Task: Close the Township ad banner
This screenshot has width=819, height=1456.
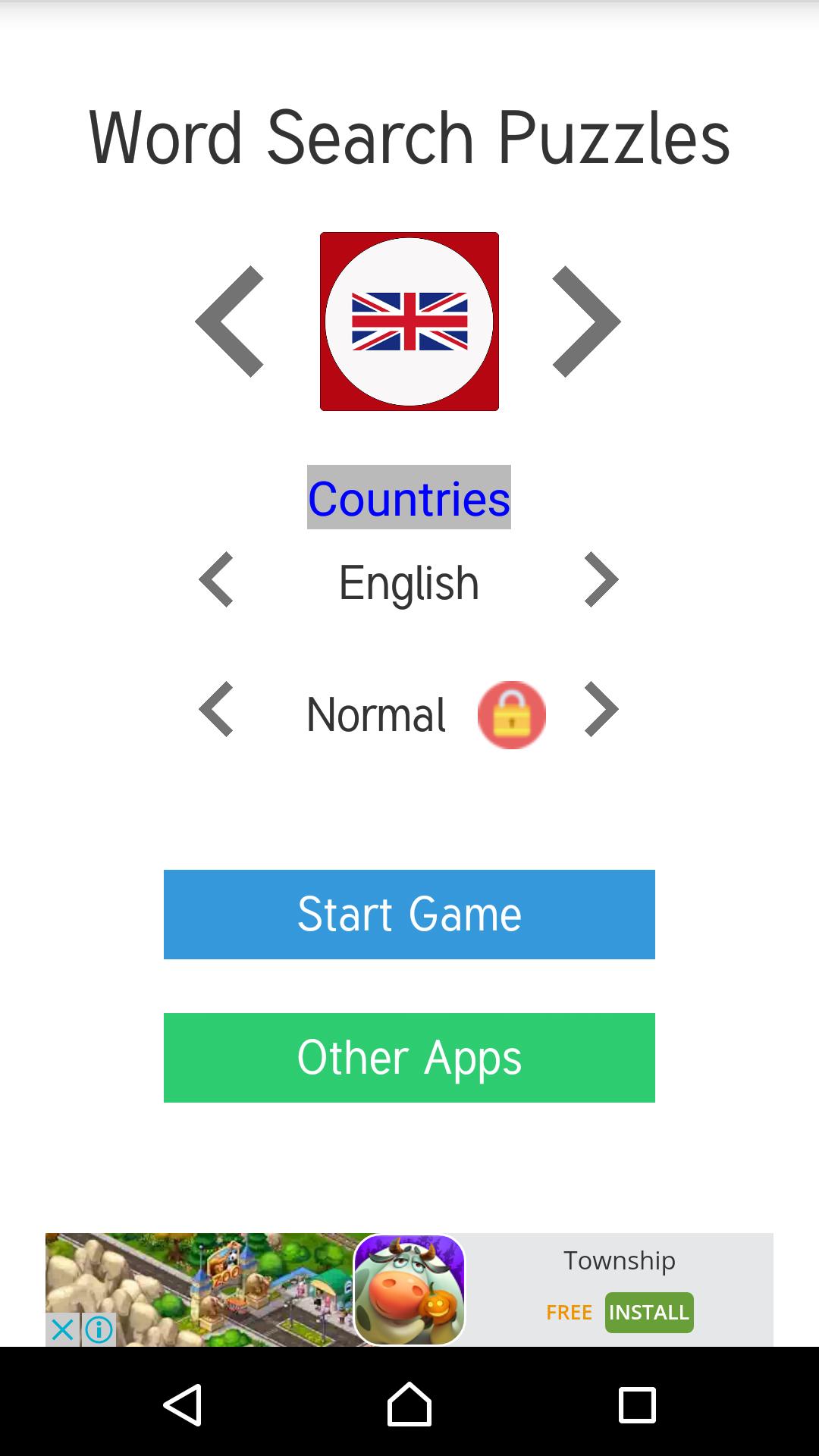Action: coord(62,1329)
